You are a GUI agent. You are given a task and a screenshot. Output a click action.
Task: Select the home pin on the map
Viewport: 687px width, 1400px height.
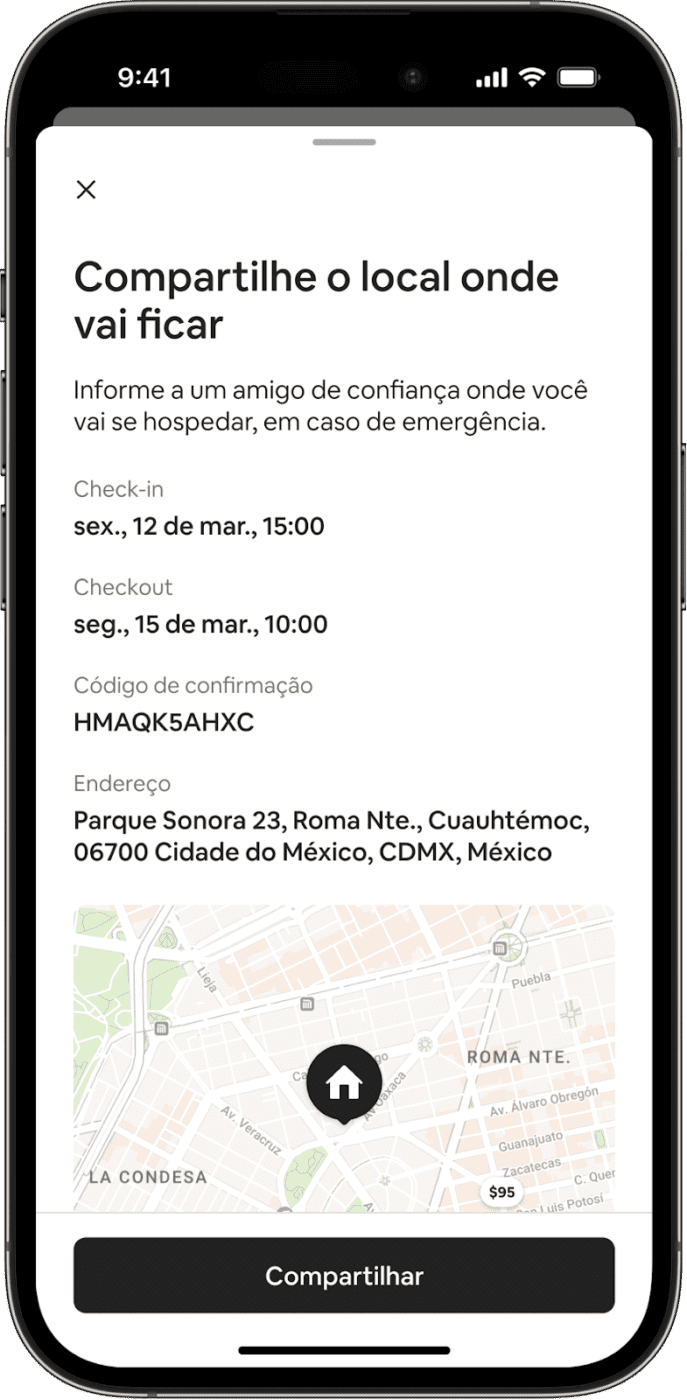344,1084
